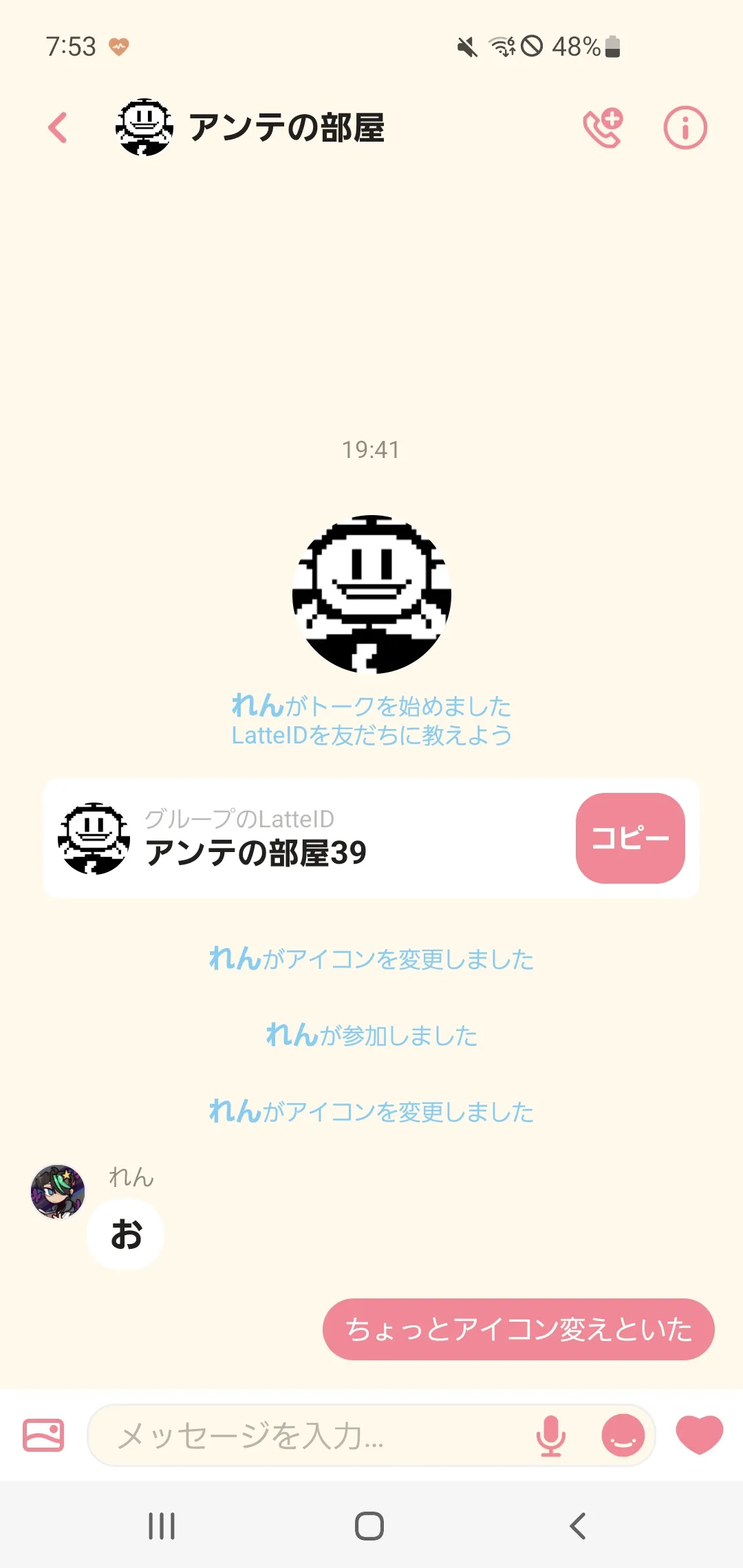
Task: Start a group call
Action: pyautogui.click(x=603, y=128)
